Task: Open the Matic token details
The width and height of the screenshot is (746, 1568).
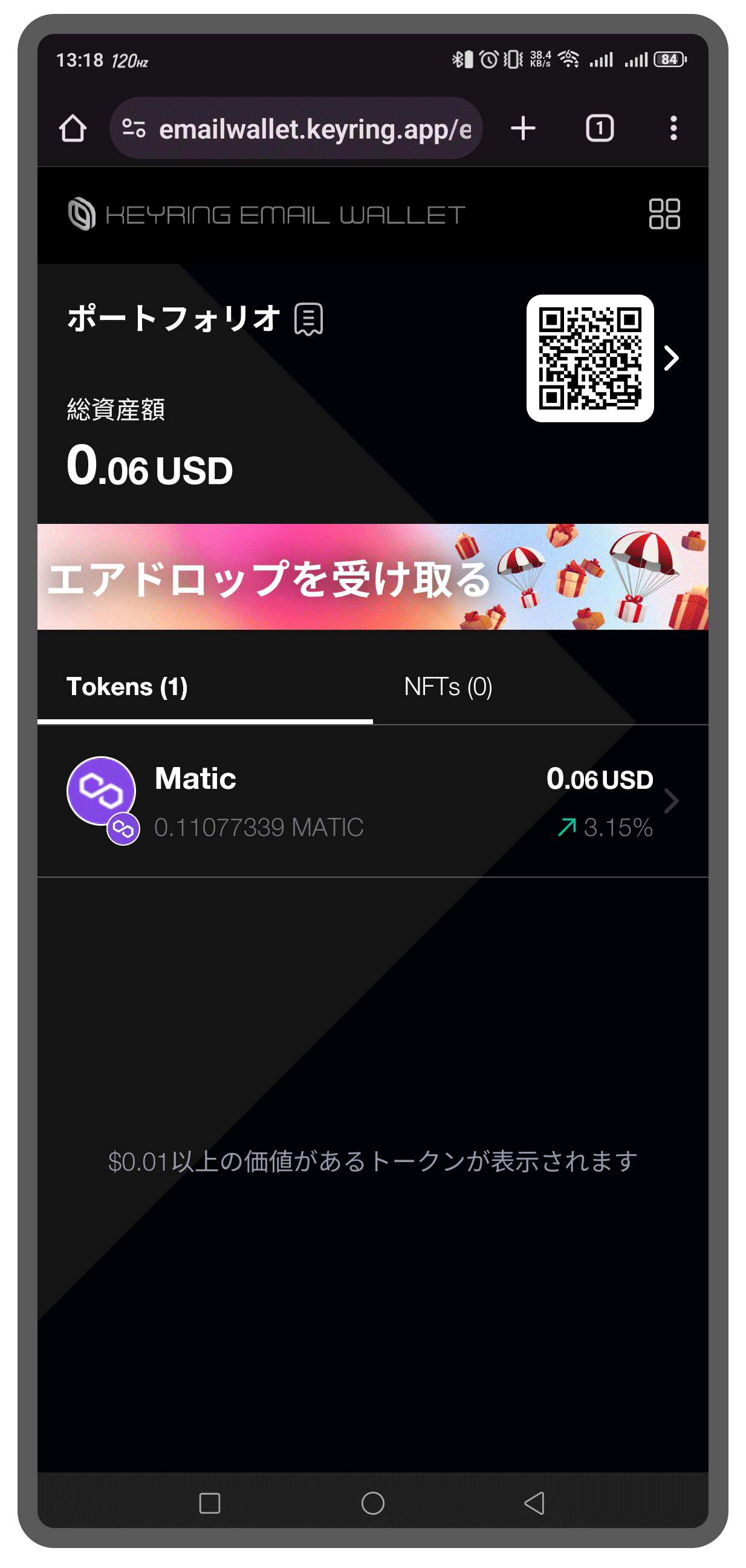Action: pos(372,801)
